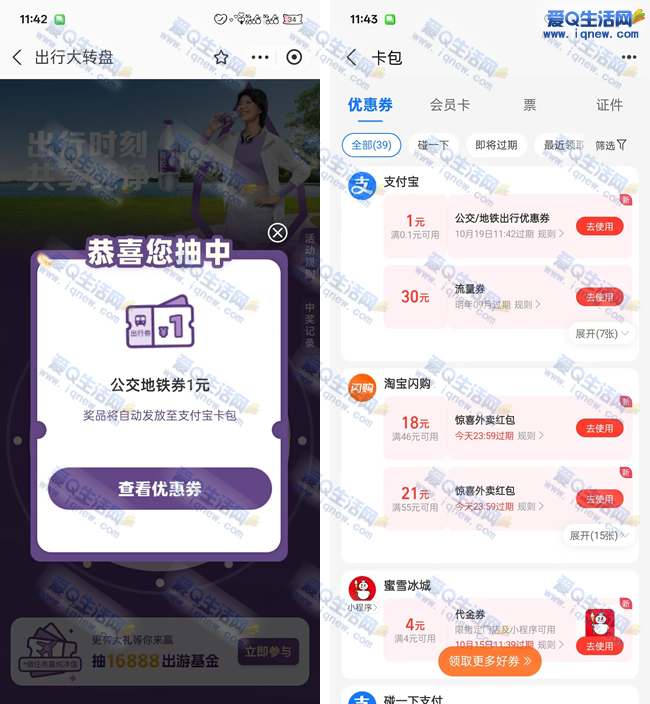Go back from 出行大转盘 page
The image size is (650, 704).
[x=17, y=58]
